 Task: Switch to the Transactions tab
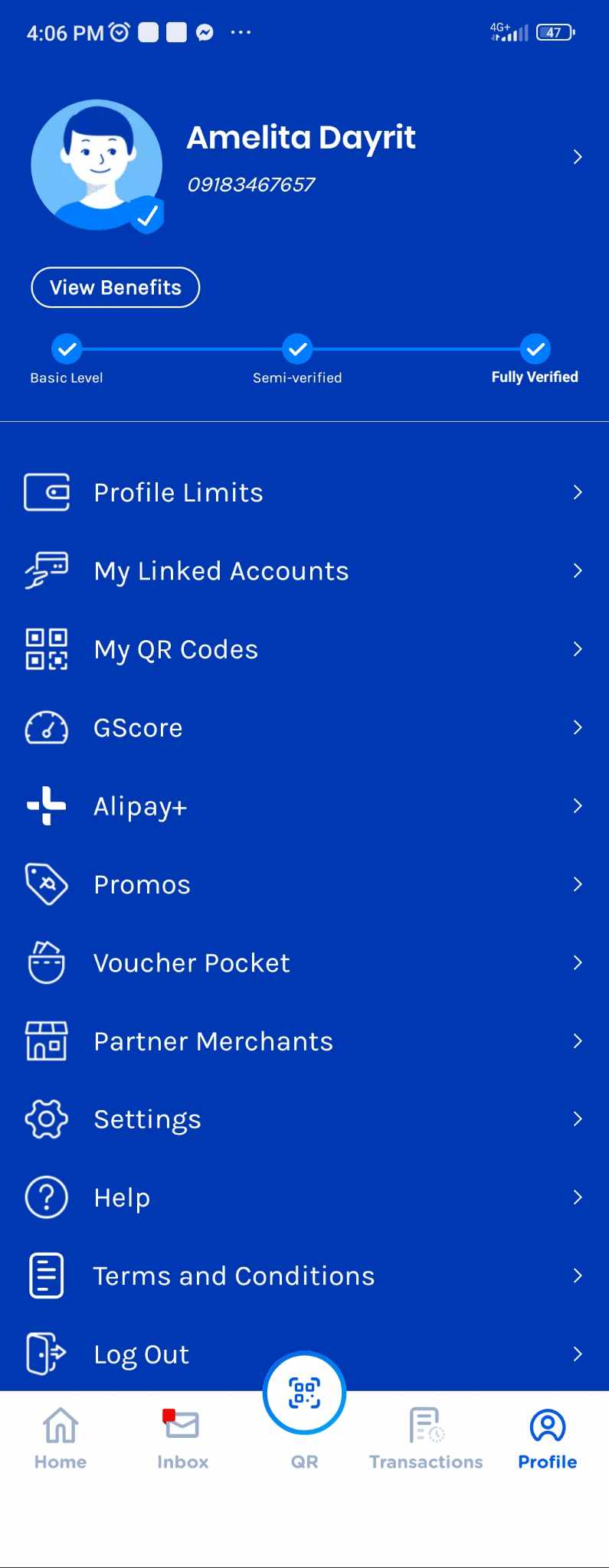(x=426, y=1438)
